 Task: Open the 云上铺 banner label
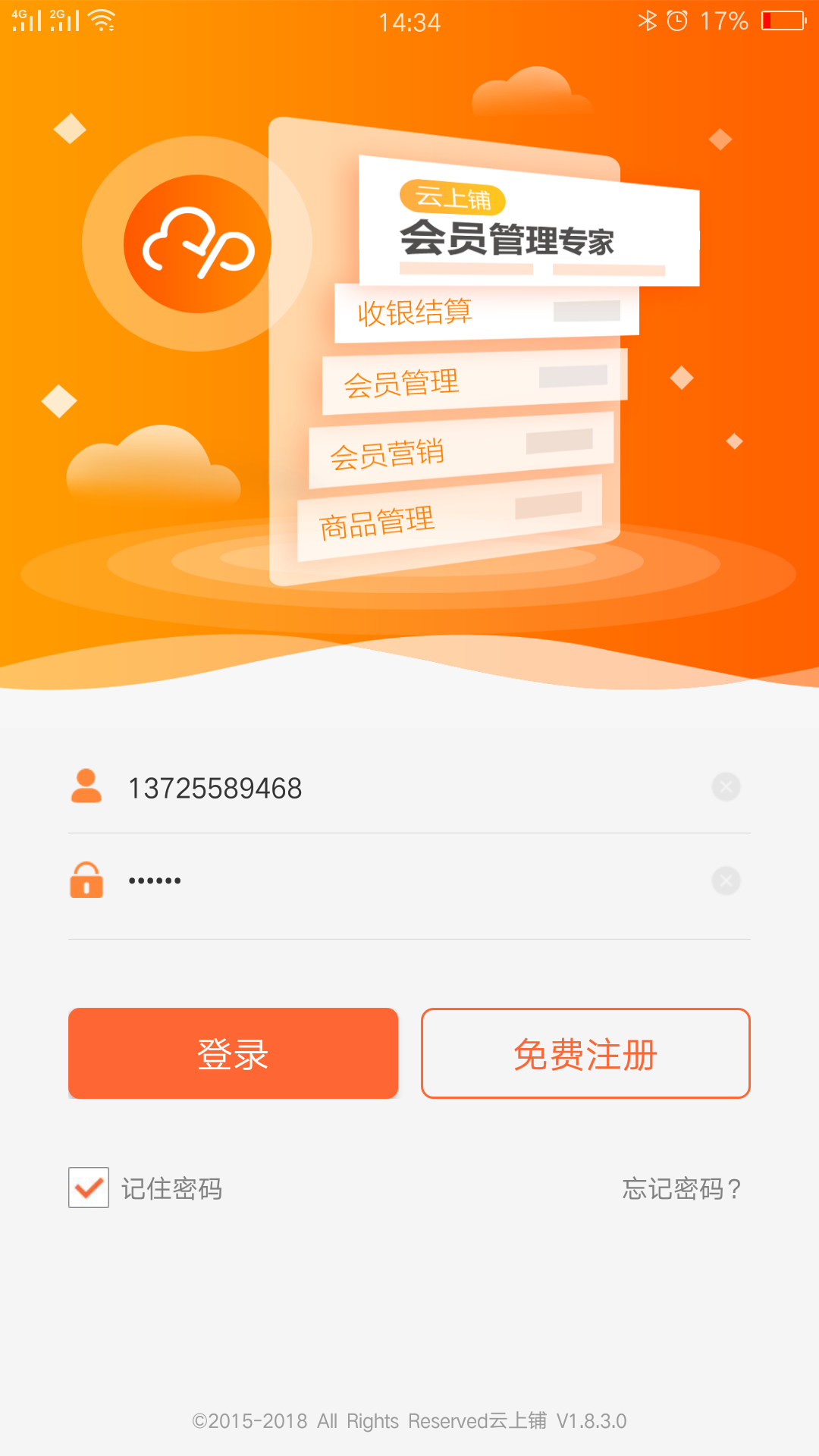(x=454, y=199)
